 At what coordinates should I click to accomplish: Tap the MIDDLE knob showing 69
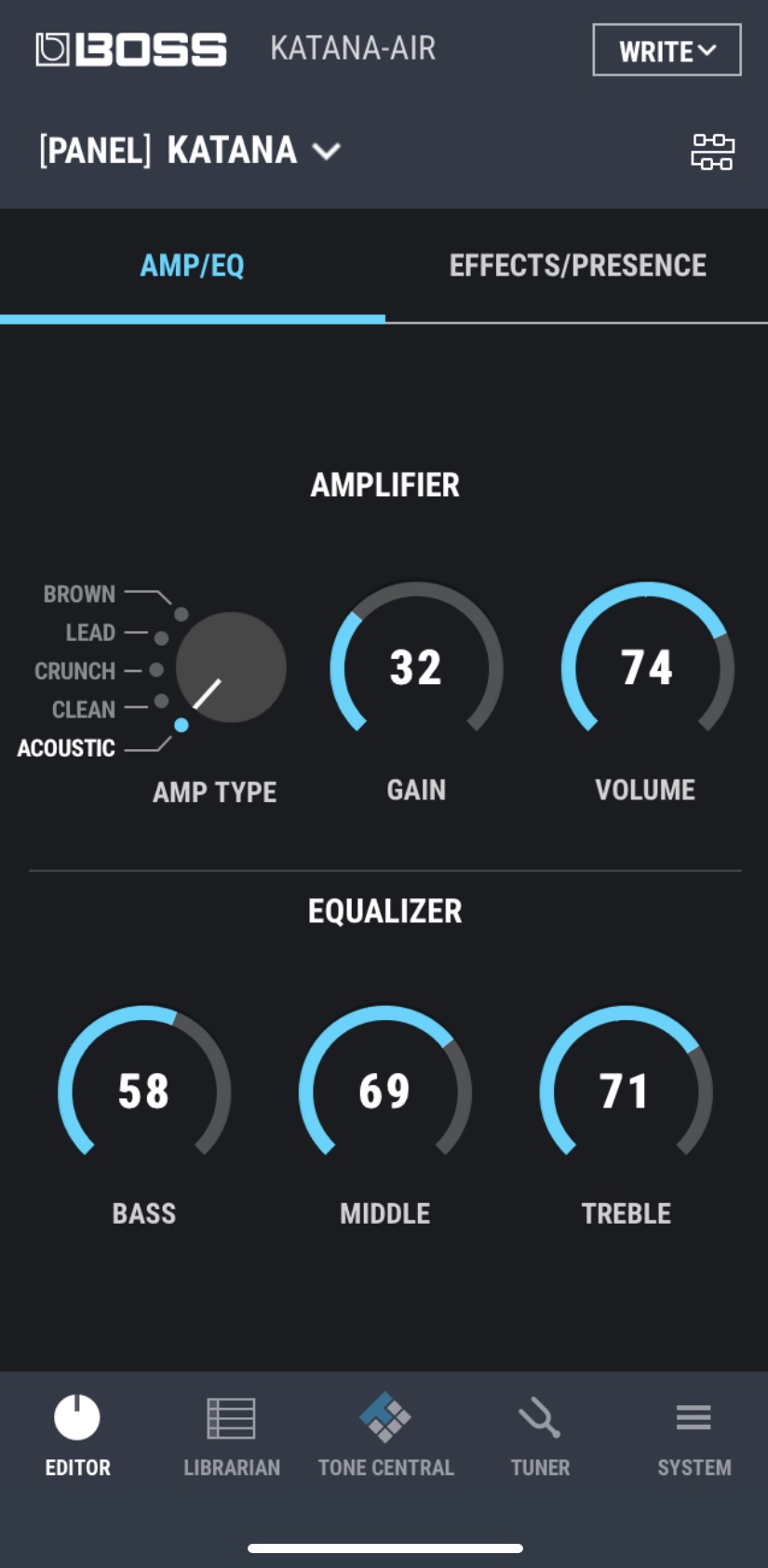(x=384, y=1090)
